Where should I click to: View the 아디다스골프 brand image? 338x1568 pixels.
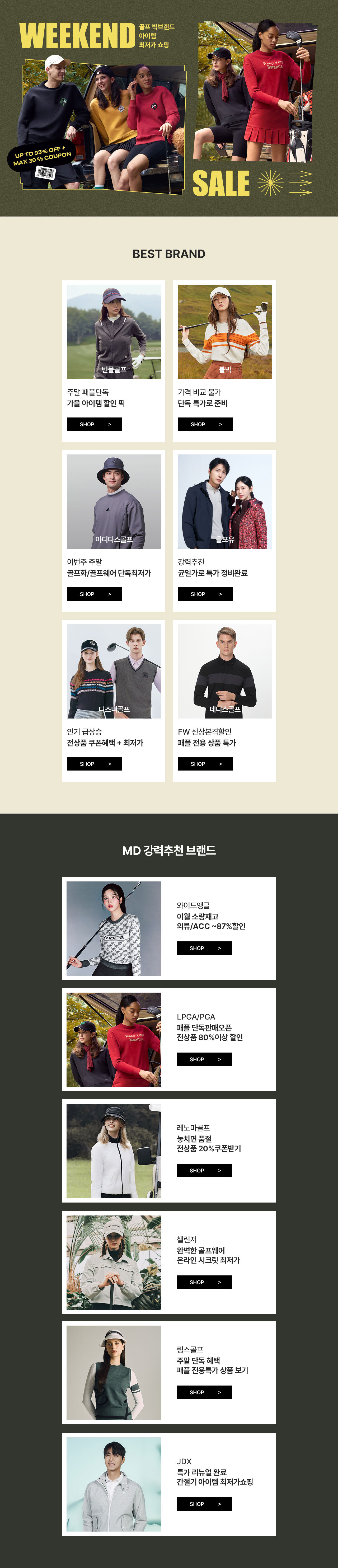(x=114, y=501)
